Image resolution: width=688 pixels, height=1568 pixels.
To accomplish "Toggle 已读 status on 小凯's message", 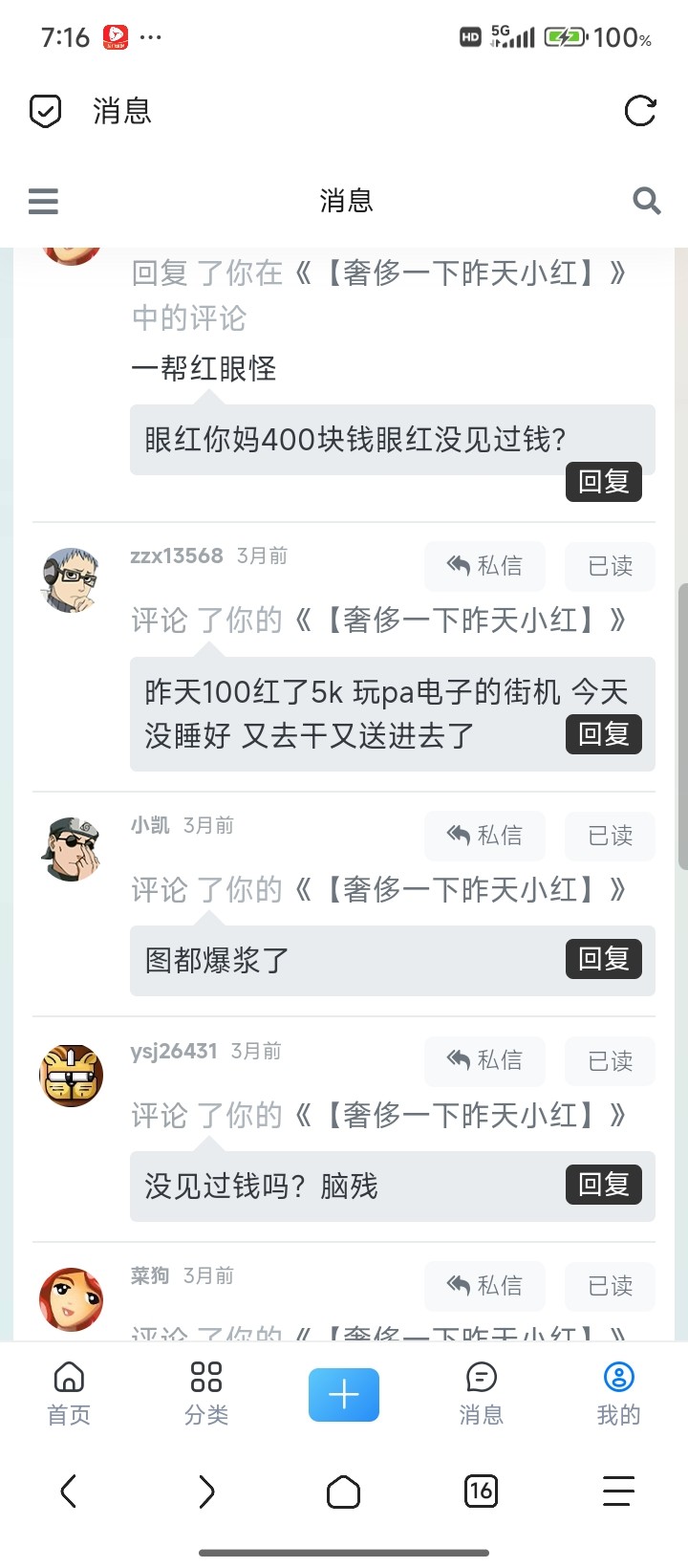I will point(610,836).
